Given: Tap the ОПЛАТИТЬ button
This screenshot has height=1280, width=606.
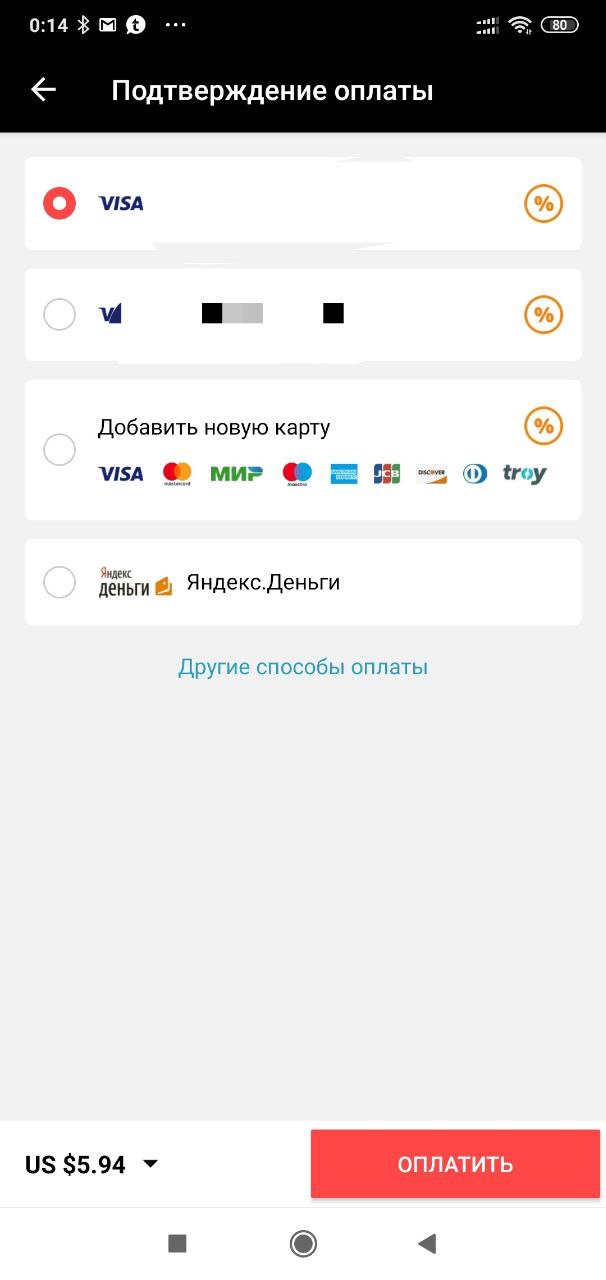Looking at the screenshot, I should pos(455,1164).
